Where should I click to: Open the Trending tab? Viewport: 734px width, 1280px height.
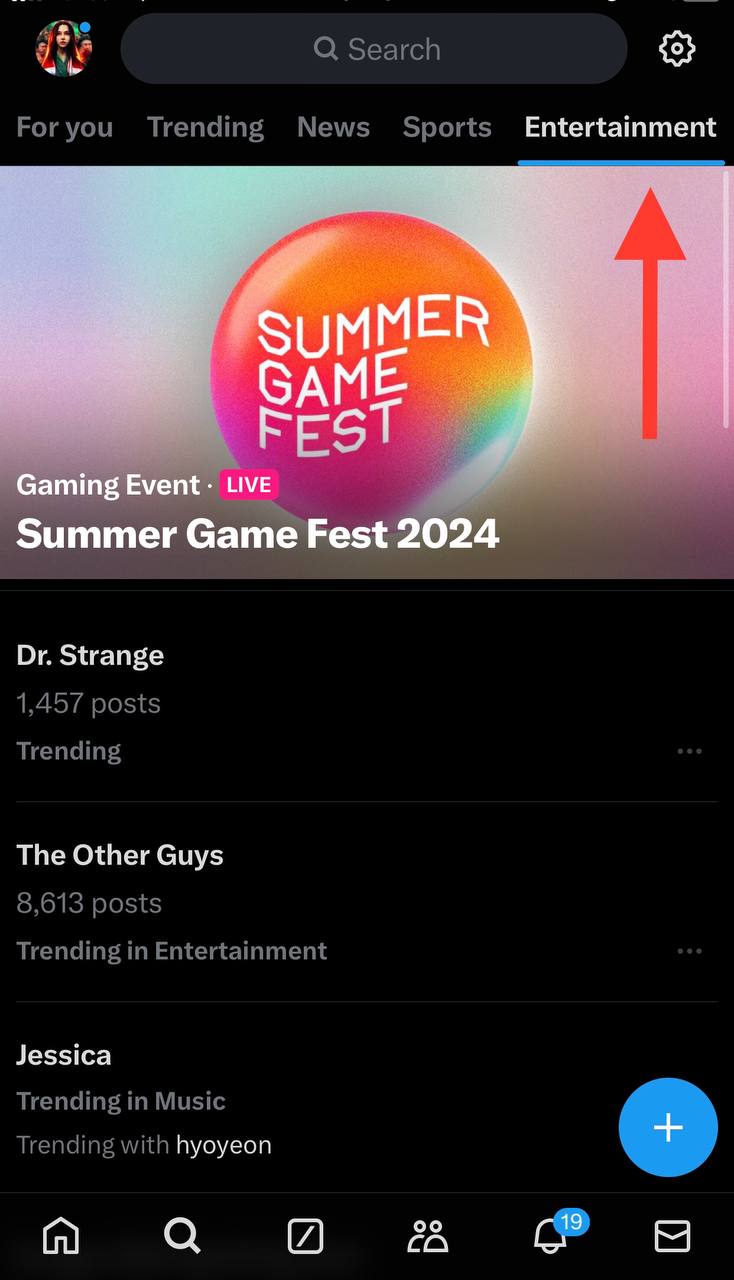[205, 127]
